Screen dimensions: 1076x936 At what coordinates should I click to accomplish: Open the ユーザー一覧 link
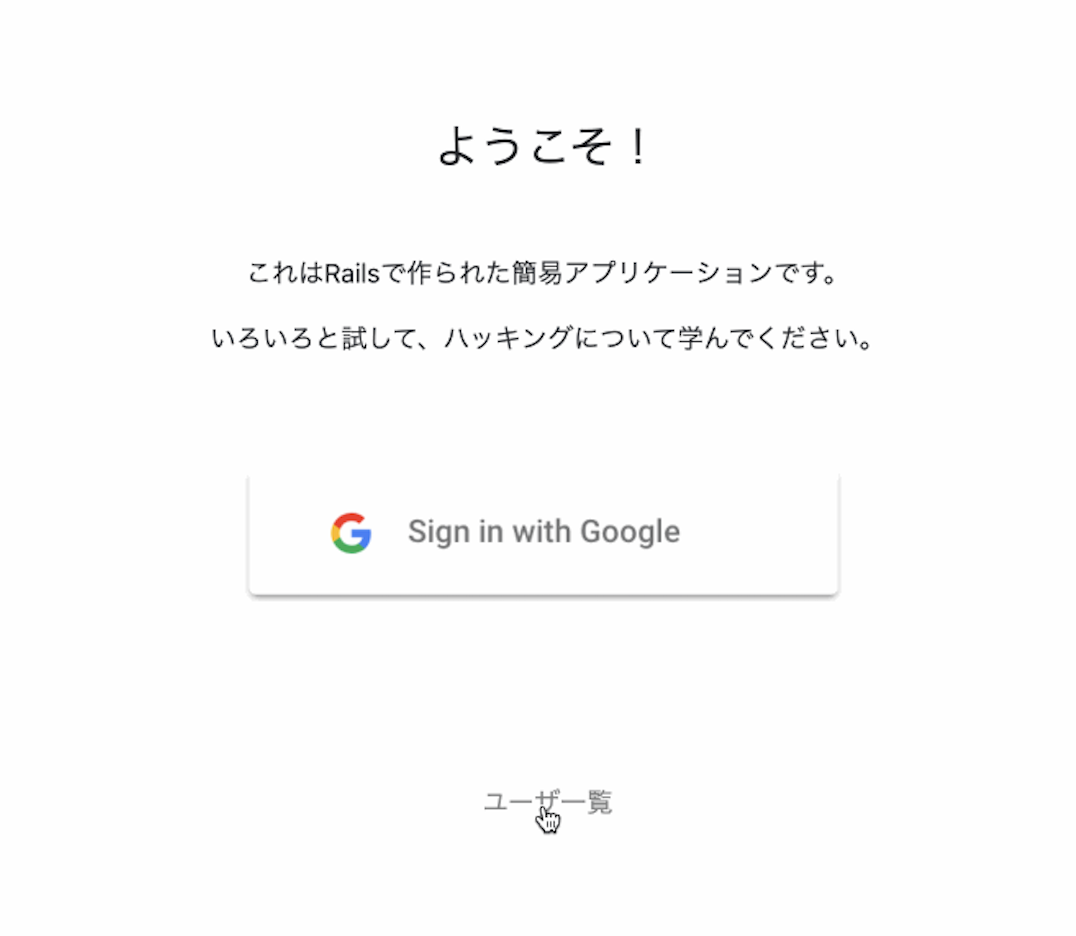pyautogui.click(x=547, y=802)
